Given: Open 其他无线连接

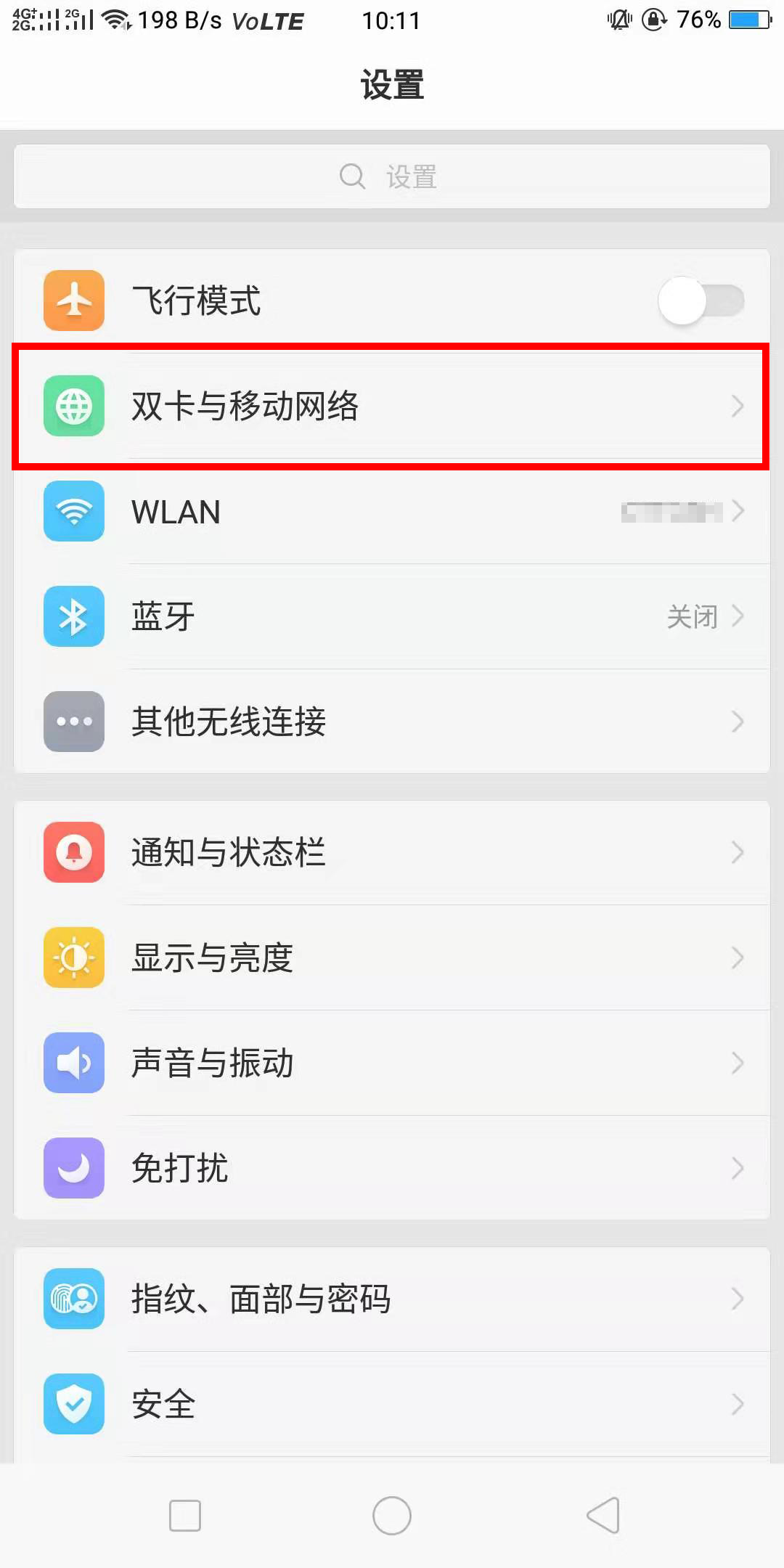Looking at the screenshot, I should tap(392, 722).
